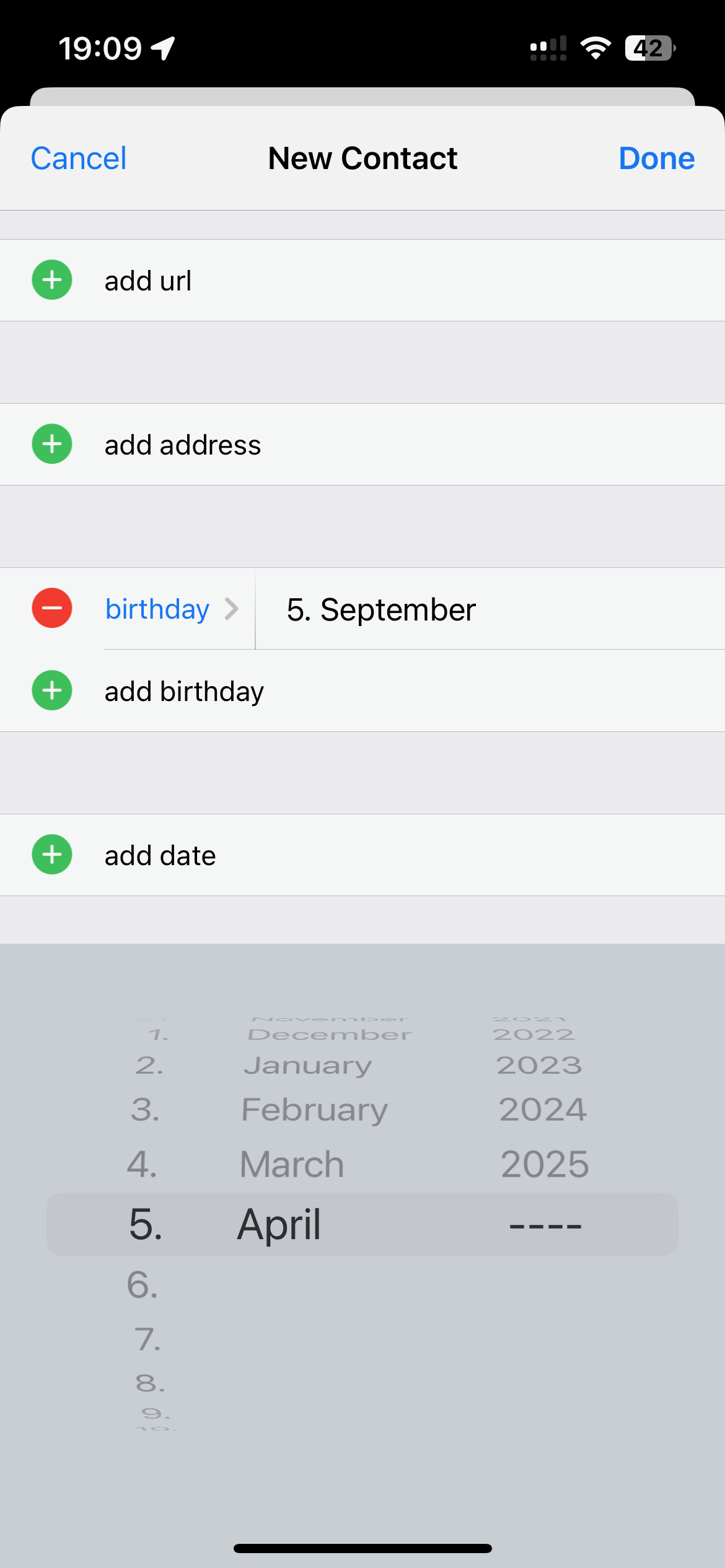This screenshot has height=1568, width=725.
Task: Pick day 6. in the picker
Action: coord(143,1284)
